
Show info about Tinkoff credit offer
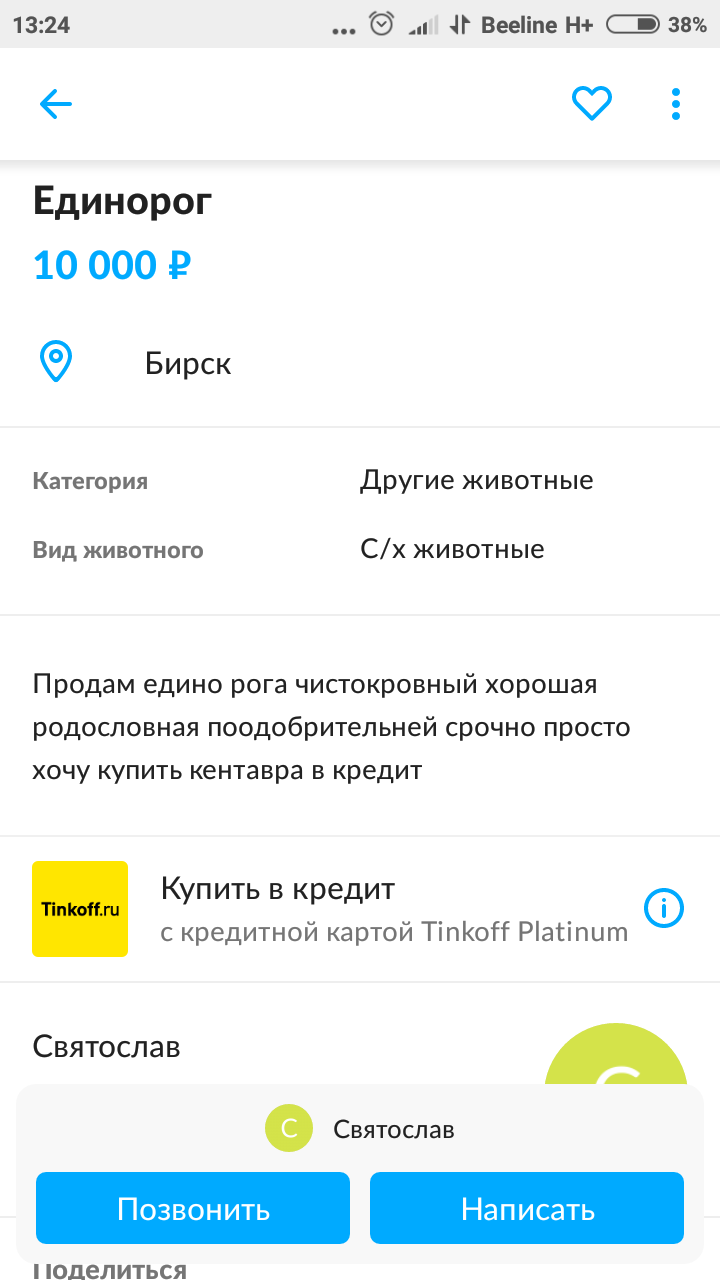pos(664,908)
